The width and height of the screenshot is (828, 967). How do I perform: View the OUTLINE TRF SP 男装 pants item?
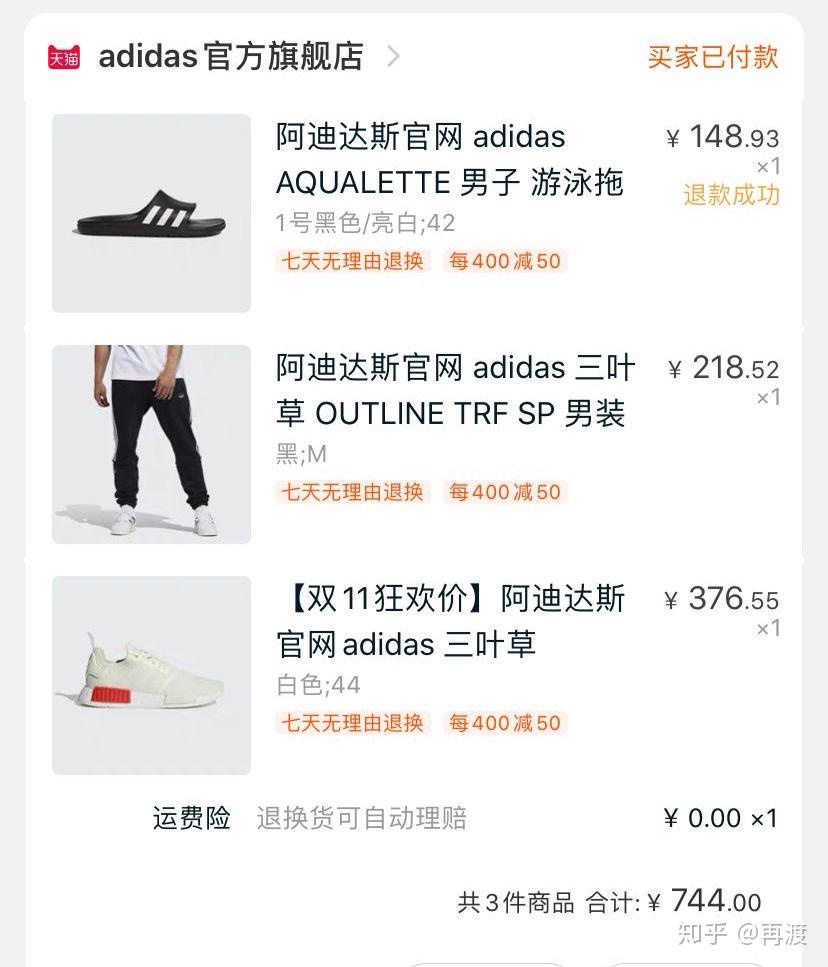point(455,391)
